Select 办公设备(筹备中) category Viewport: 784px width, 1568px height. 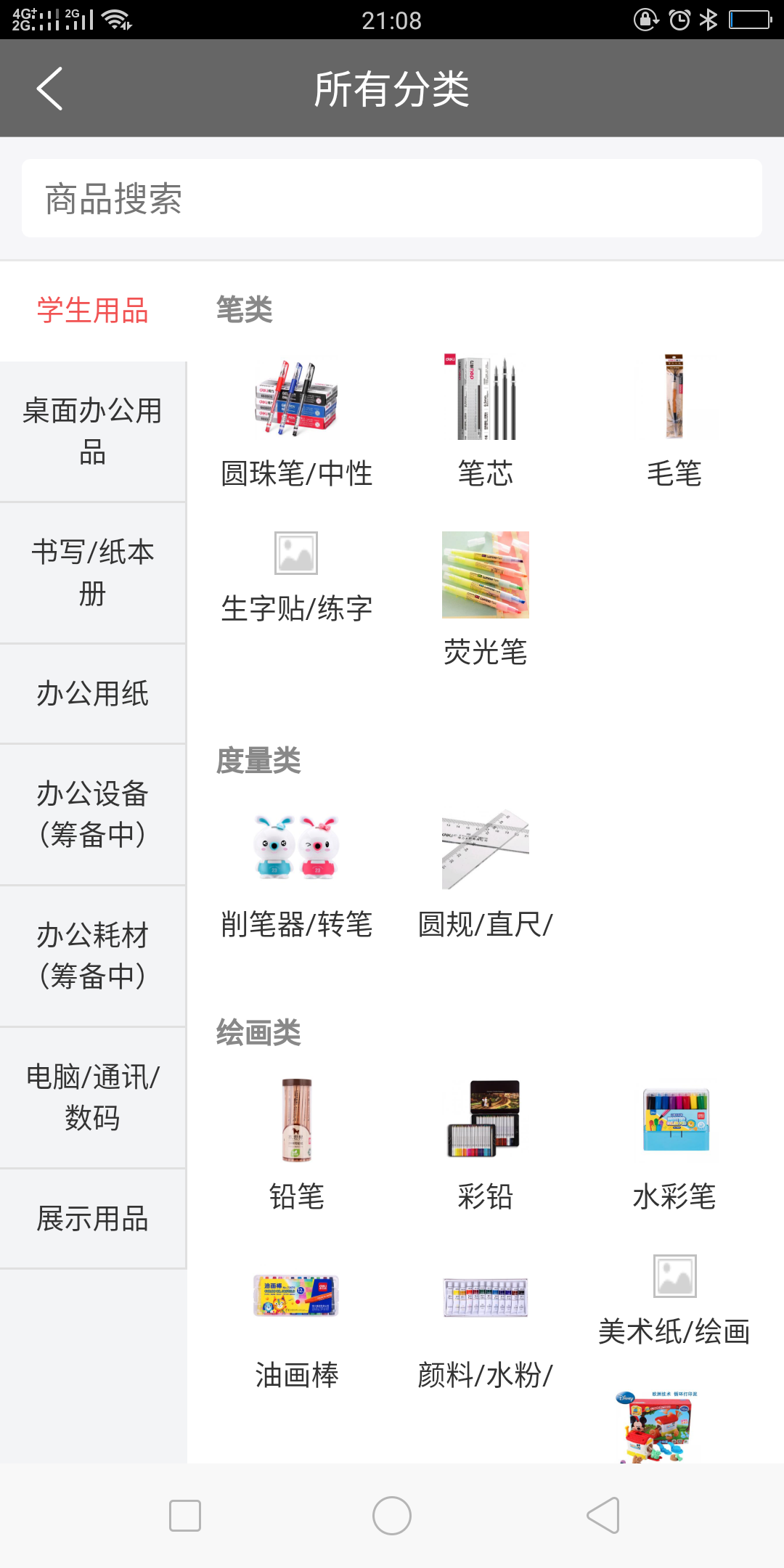pos(93,814)
